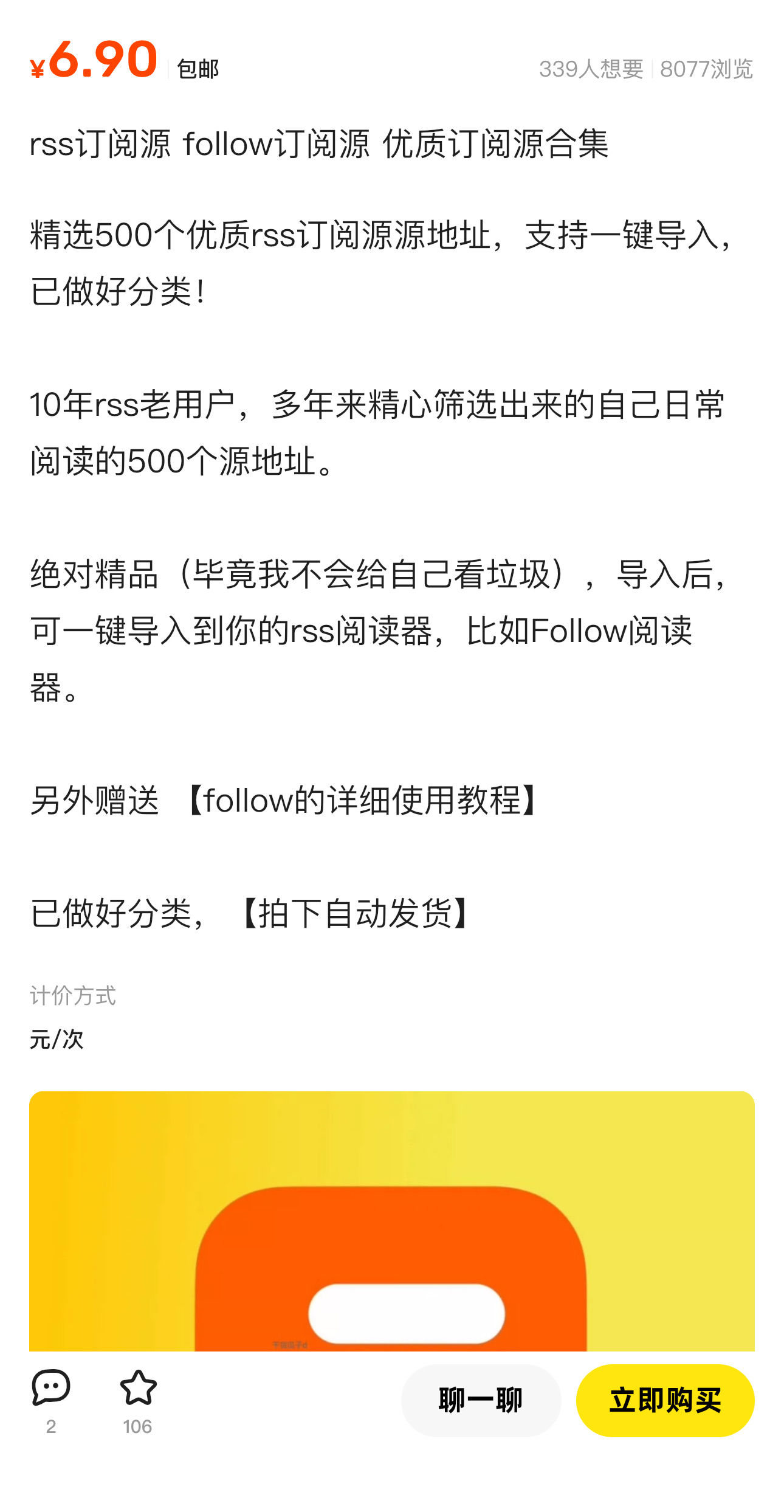Favorite this listing with the star
784x1512 pixels.
point(138,1387)
